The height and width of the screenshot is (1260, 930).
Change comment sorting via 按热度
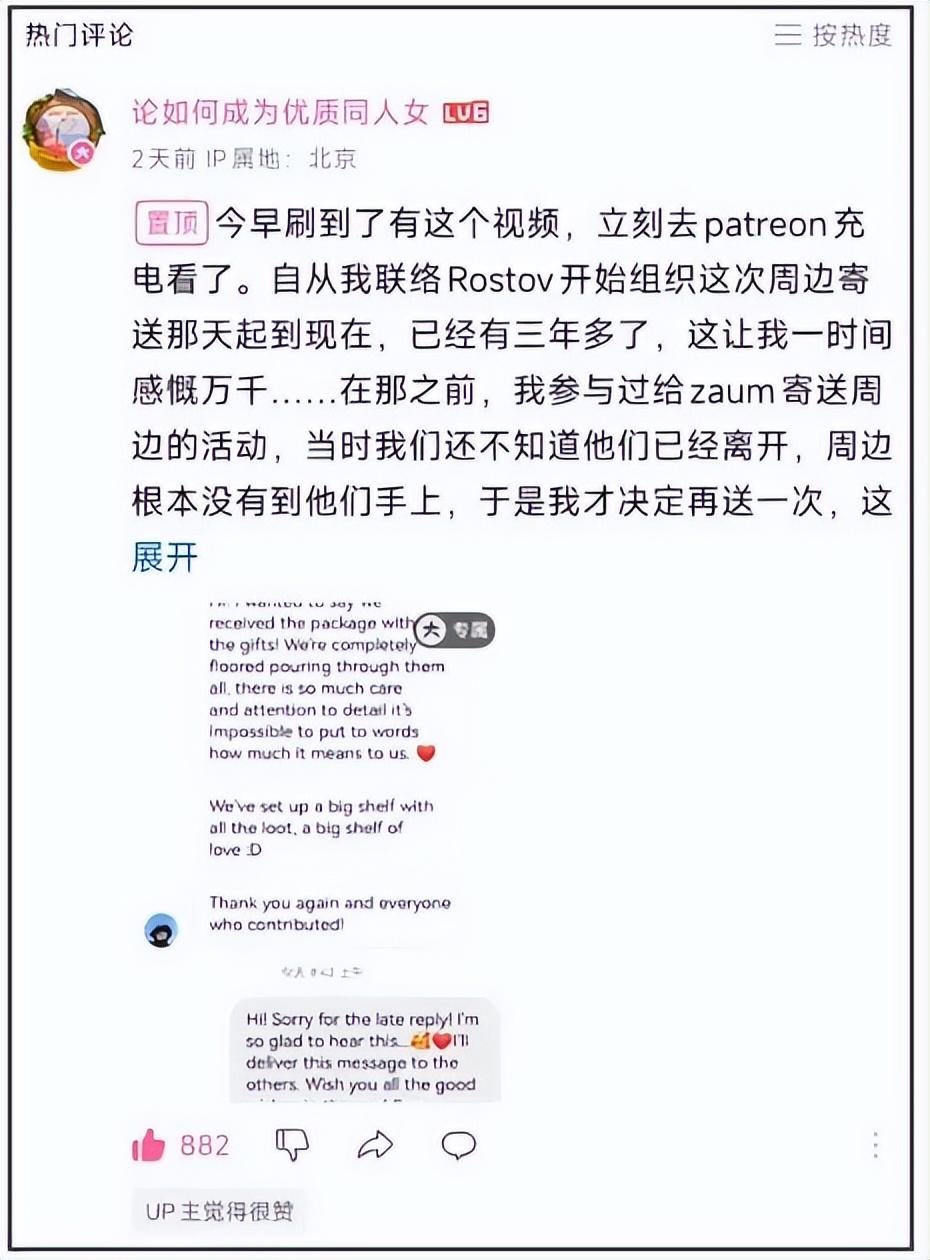833,36
